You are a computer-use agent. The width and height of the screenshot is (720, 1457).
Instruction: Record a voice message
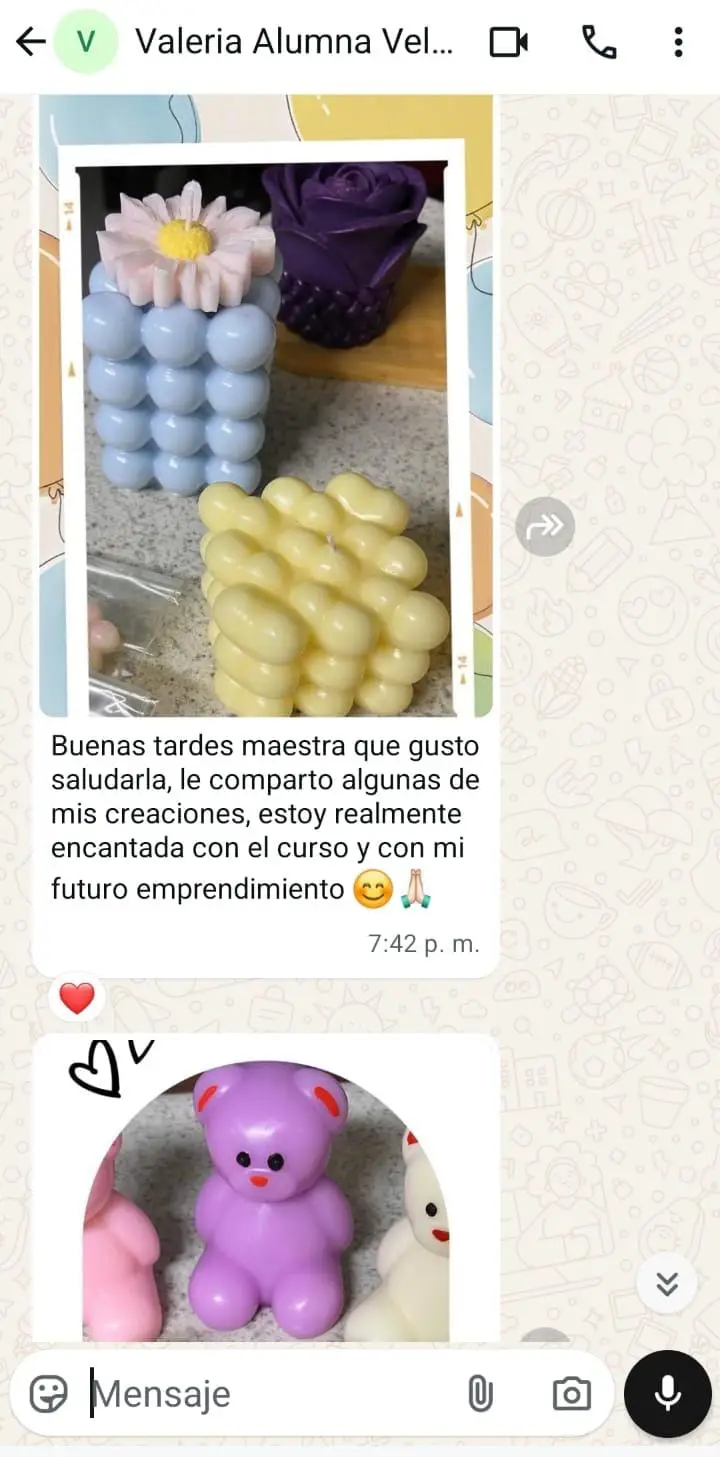tap(667, 1394)
